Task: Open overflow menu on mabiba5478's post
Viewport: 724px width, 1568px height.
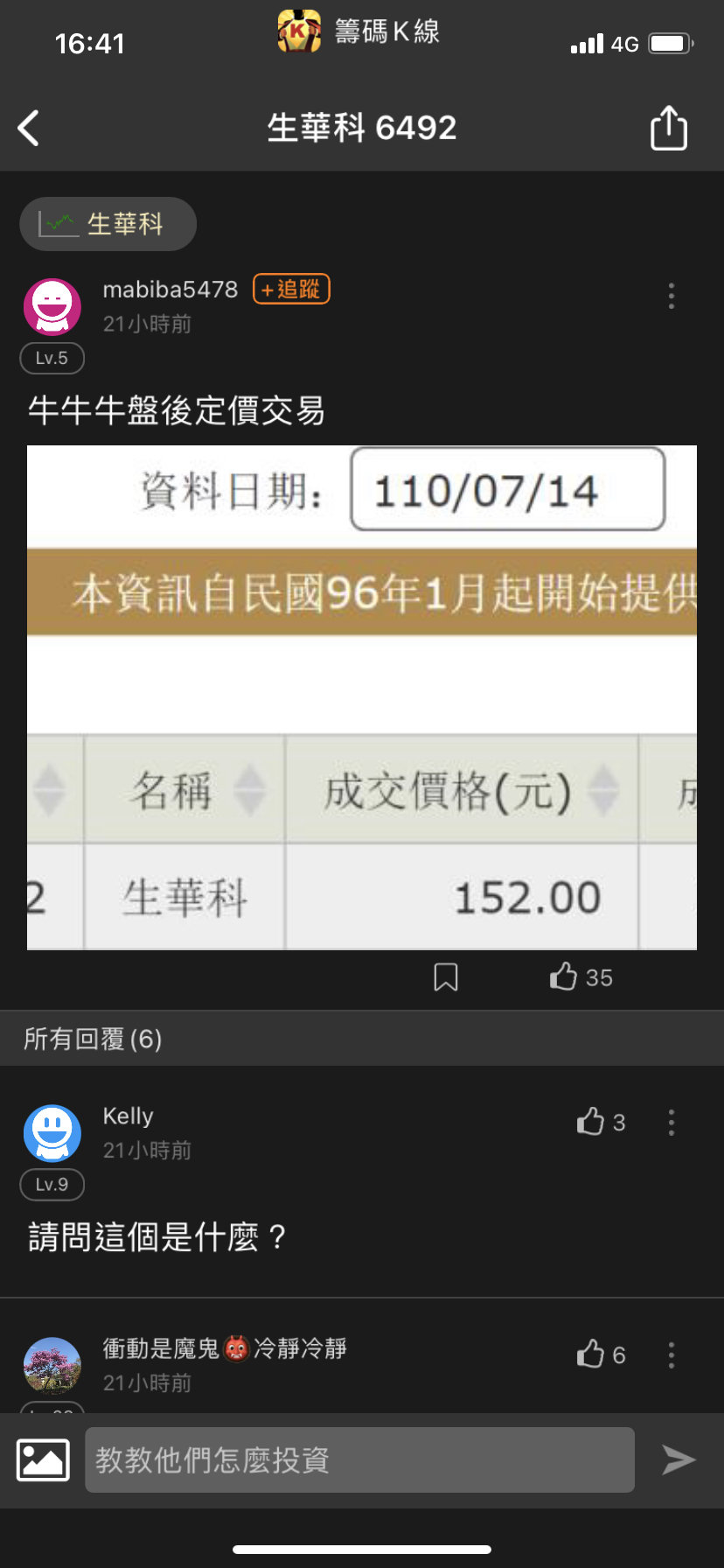Action: (x=671, y=296)
